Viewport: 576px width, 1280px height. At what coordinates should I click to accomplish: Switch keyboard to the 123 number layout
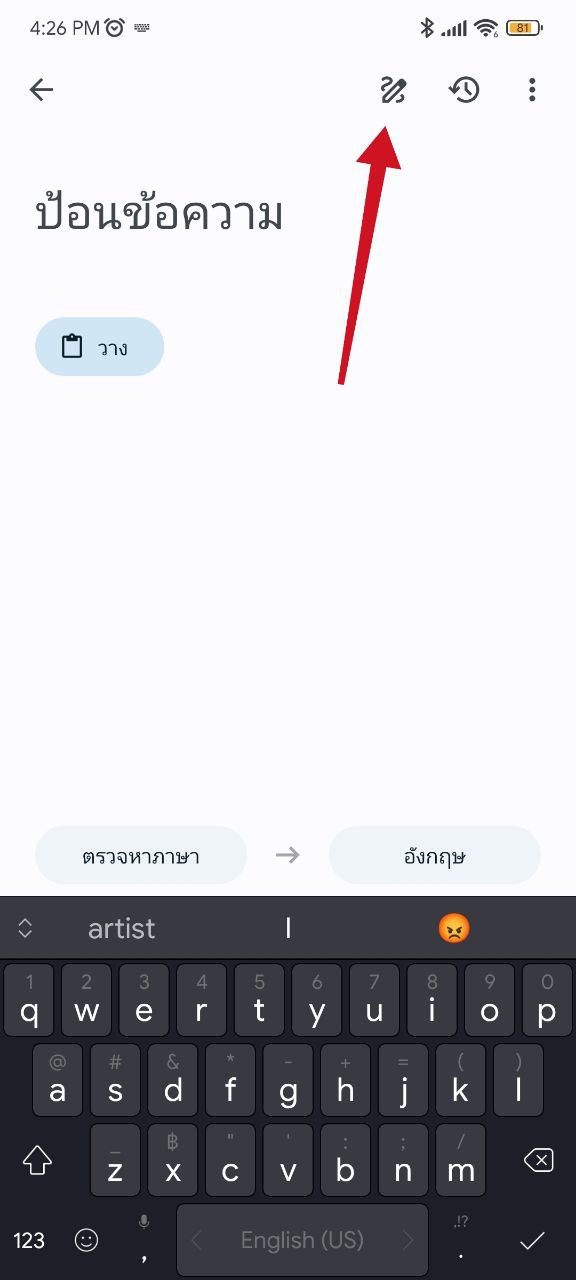point(29,1240)
